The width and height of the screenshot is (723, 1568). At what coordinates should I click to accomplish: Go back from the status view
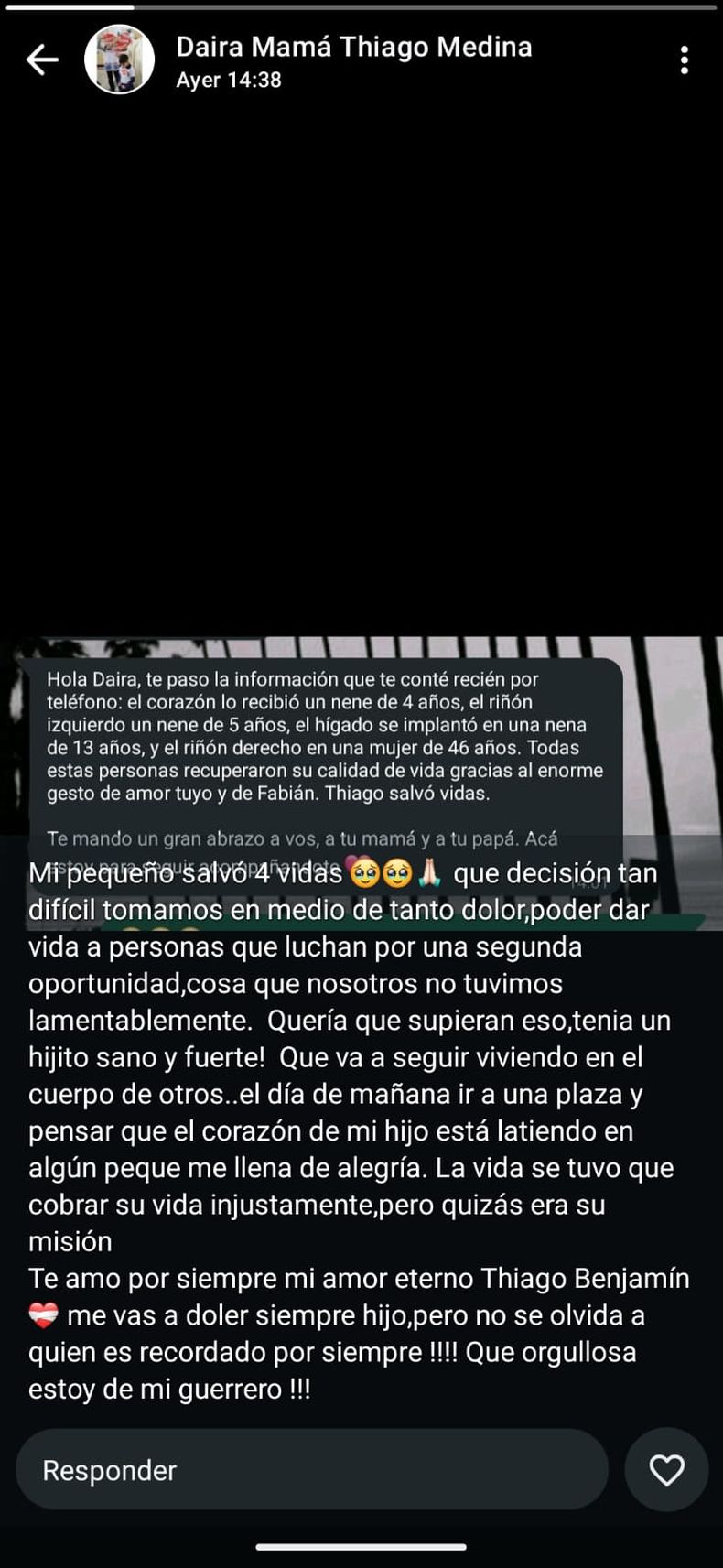(x=42, y=60)
